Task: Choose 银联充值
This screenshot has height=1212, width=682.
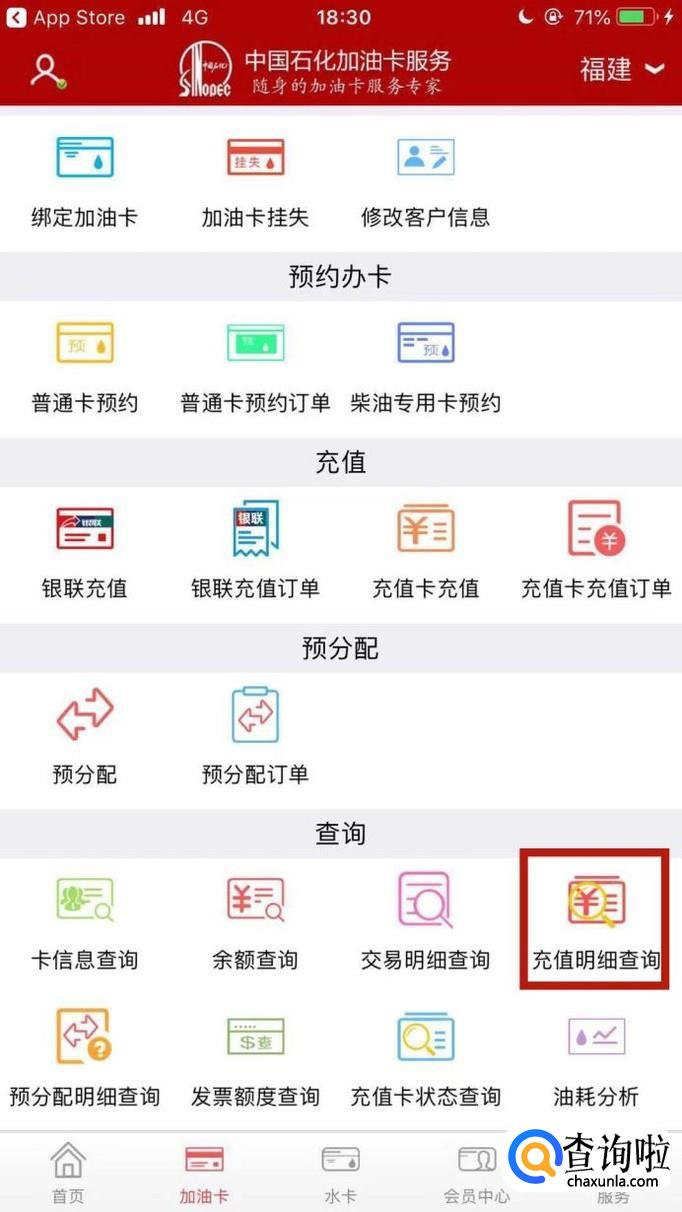Action: click(x=85, y=552)
